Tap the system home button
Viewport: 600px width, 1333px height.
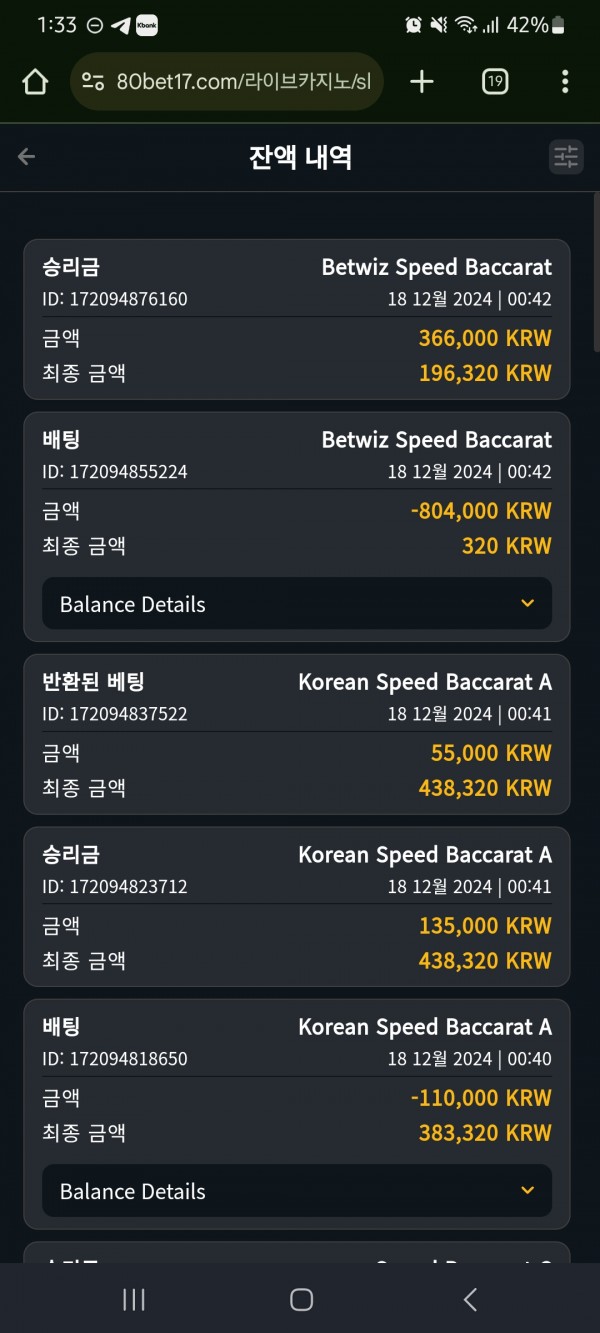click(301, 1299)
